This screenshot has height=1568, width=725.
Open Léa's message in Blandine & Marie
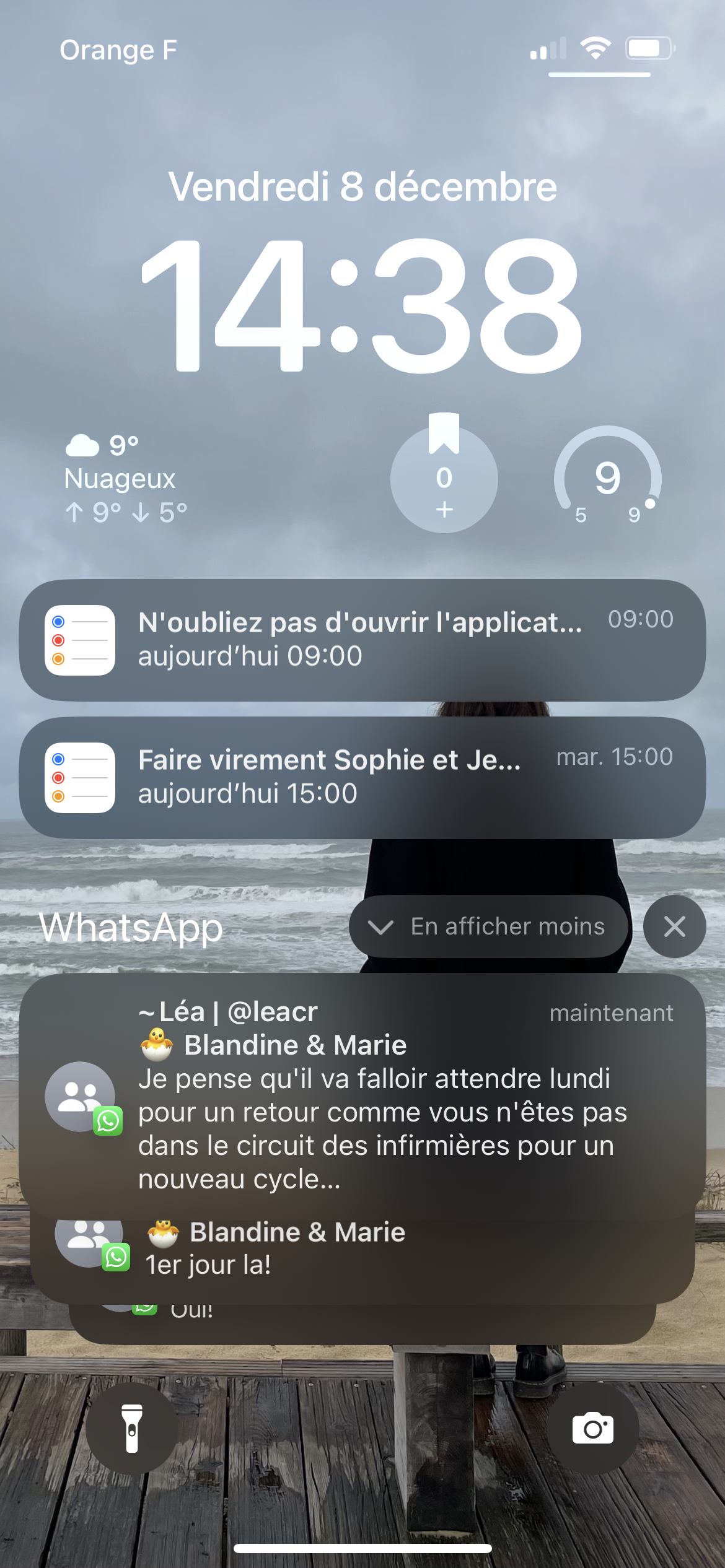tap(362, 1095)
